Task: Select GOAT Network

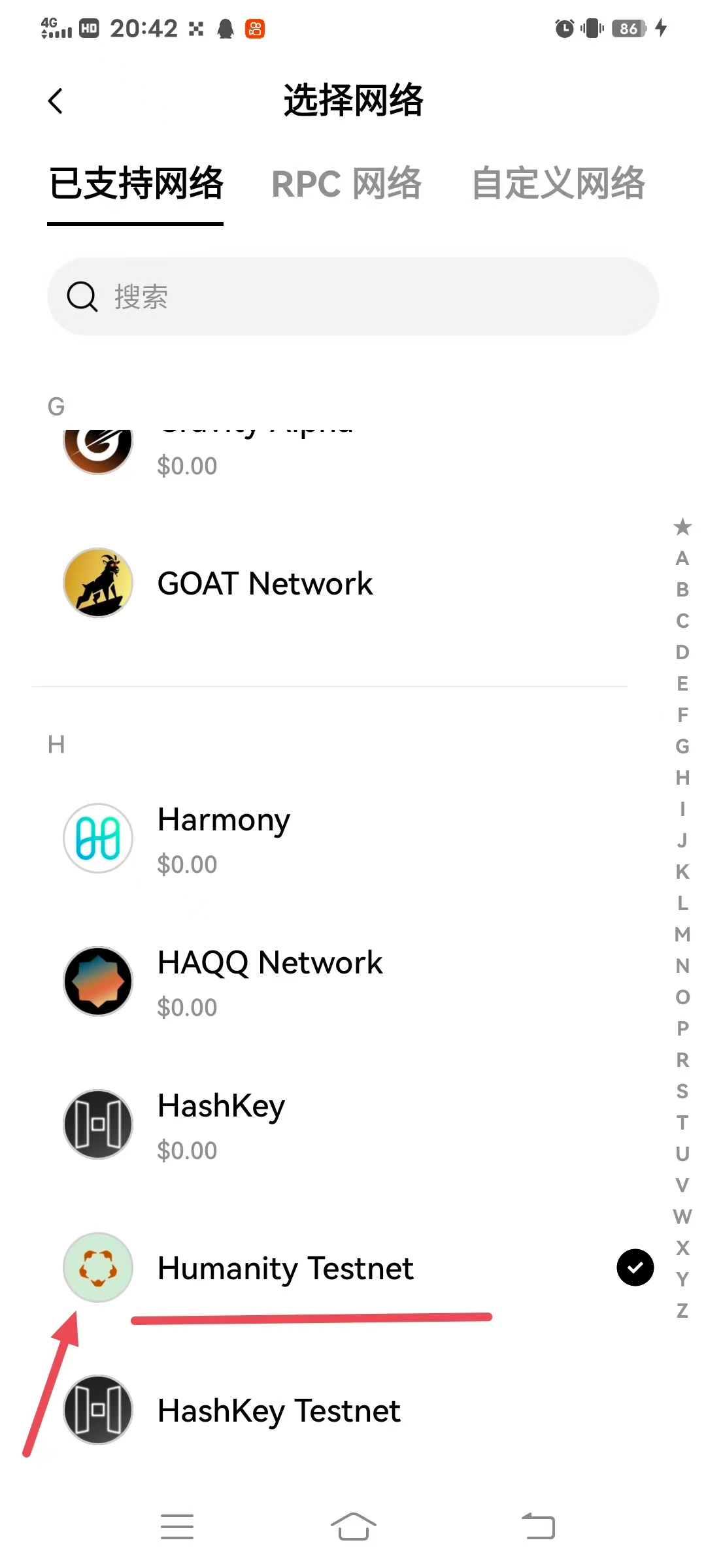Action: 265,583
